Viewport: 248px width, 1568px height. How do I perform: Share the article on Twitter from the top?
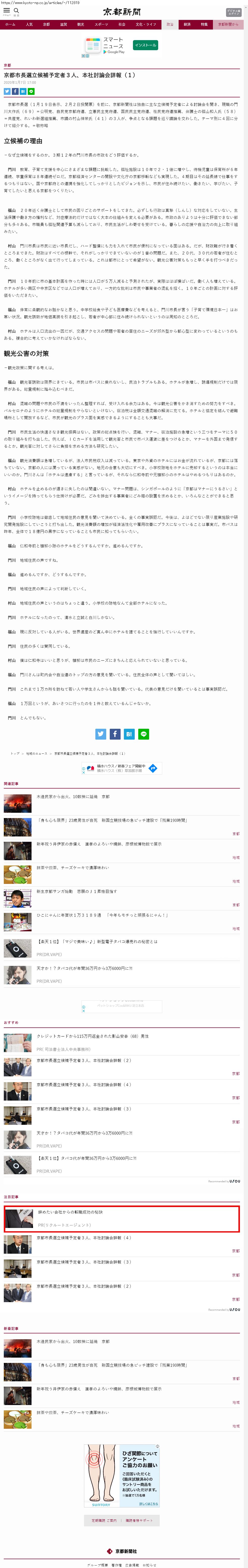7,91
